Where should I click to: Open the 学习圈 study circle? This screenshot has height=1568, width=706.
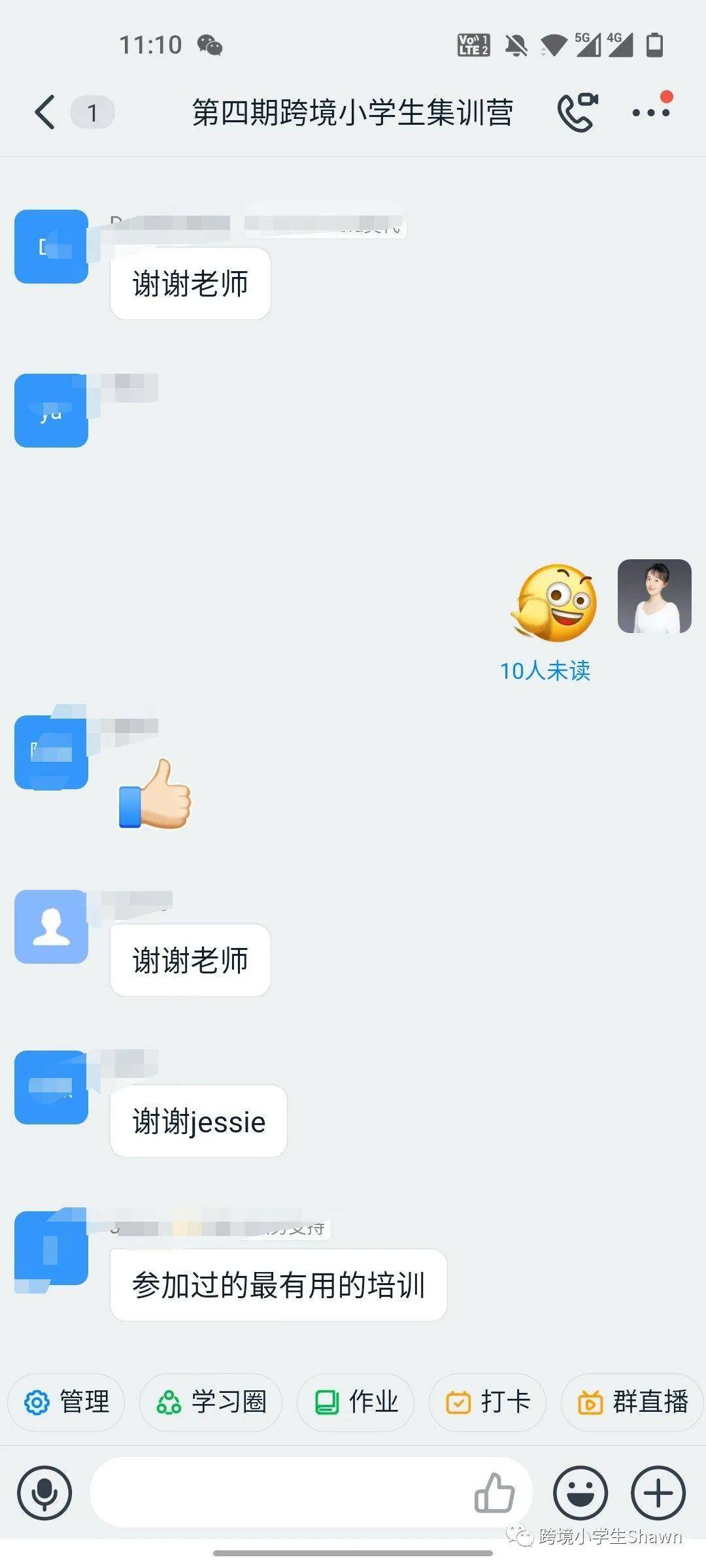(210, 1402)
